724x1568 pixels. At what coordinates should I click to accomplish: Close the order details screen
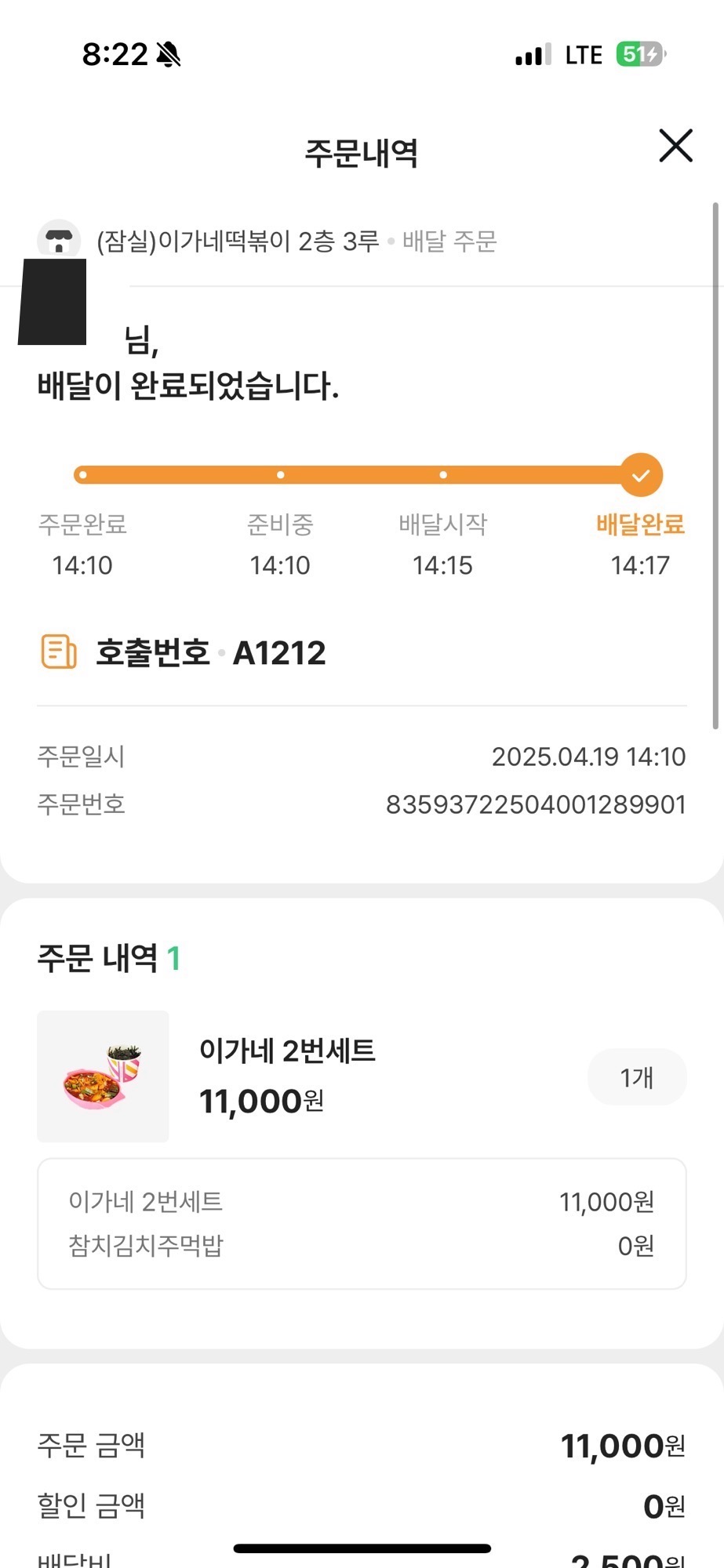(675, 147)
